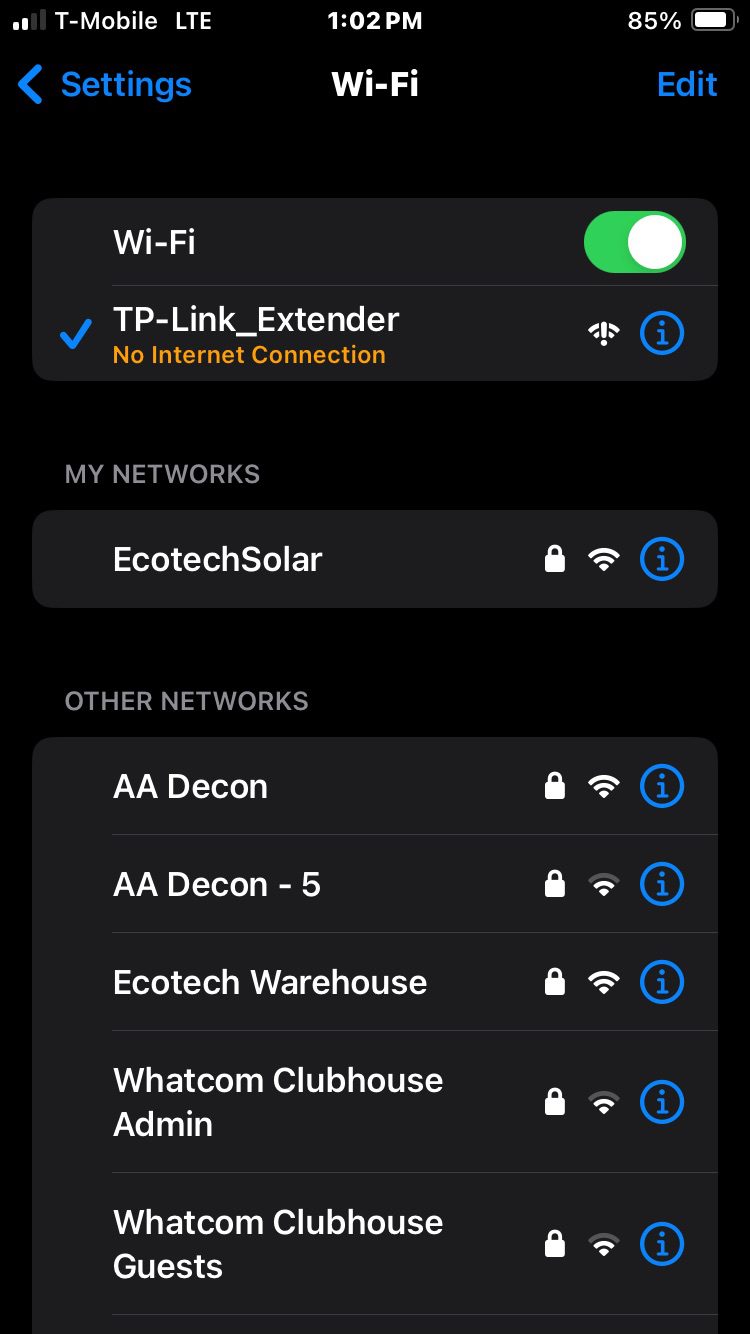Connect to AA Decon network
Viewport: 750px width, 1334px height.
pos(375,787)
